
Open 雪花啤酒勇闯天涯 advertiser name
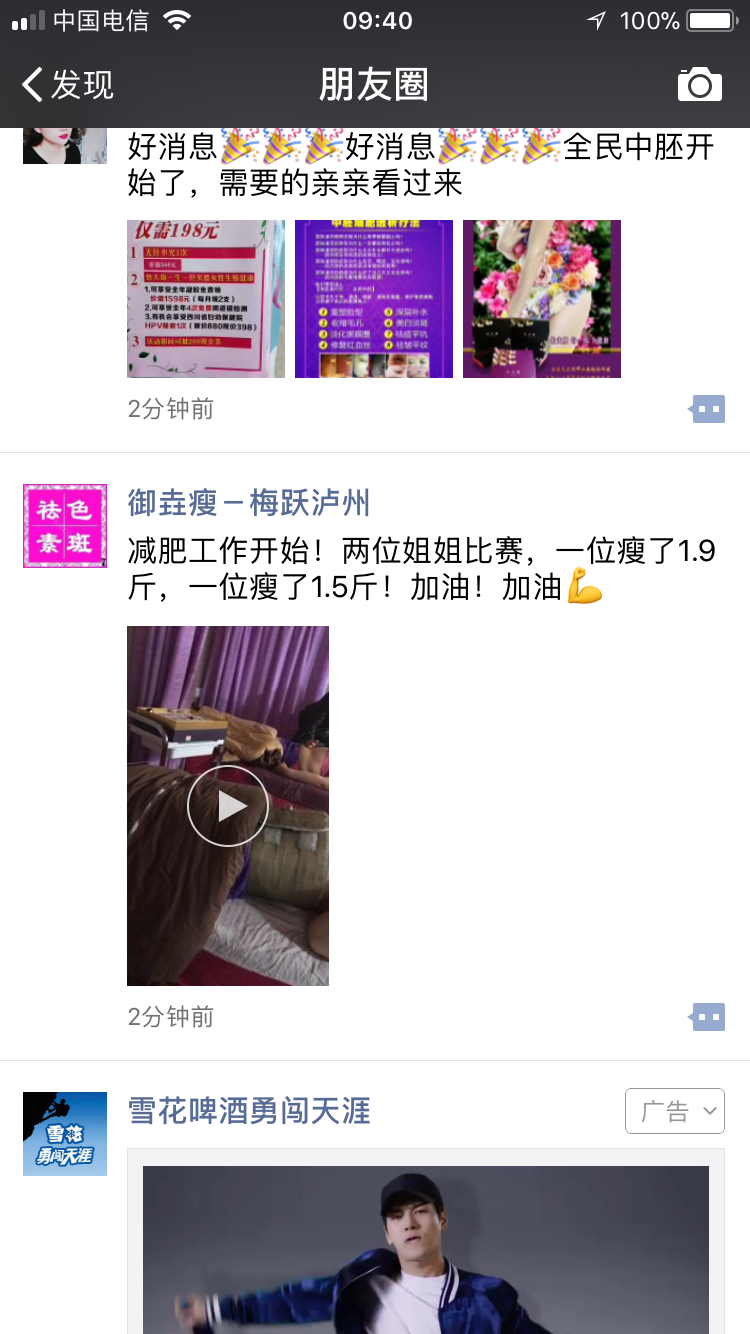pyautogui.click(x=249, y=1110)
